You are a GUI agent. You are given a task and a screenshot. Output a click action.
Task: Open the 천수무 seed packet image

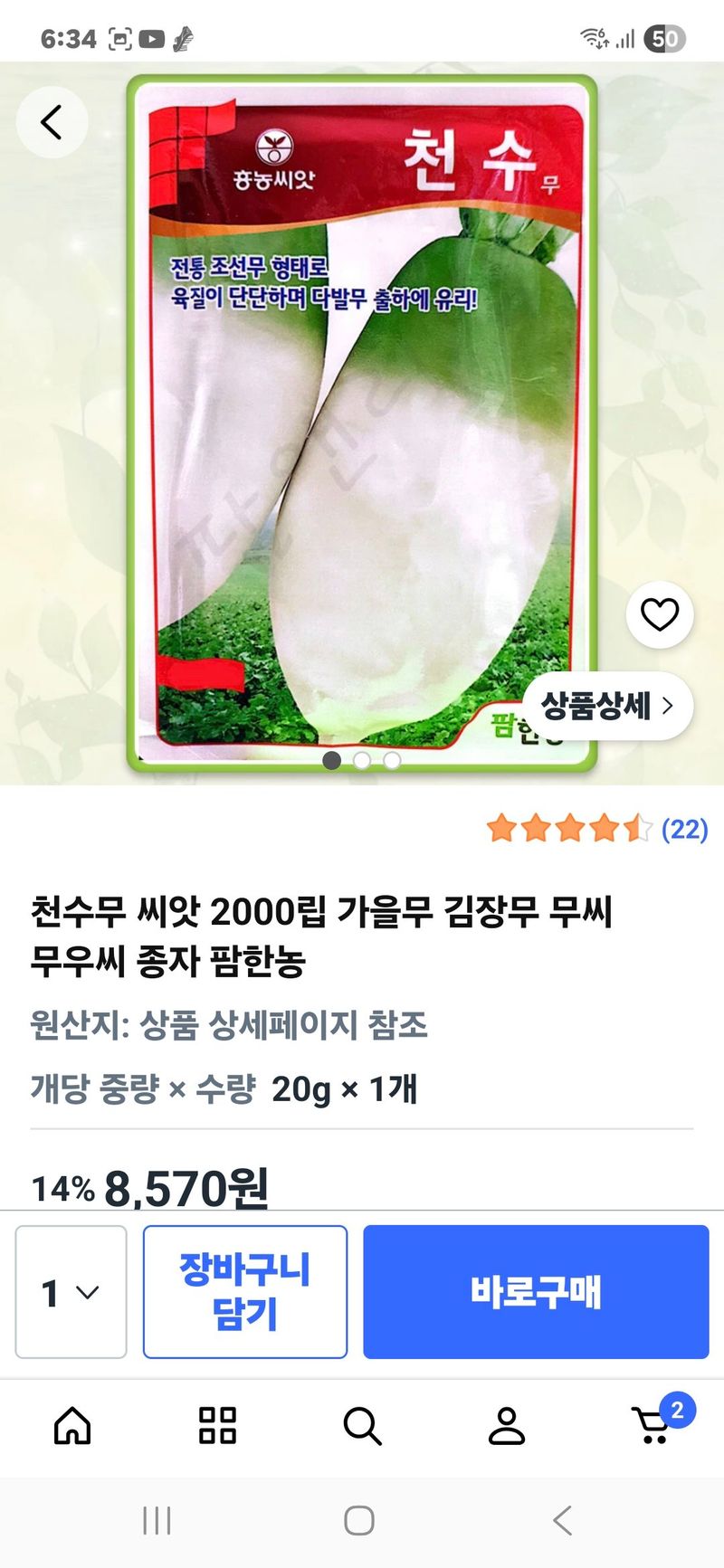pyautogui.click(x=362, y=423)
